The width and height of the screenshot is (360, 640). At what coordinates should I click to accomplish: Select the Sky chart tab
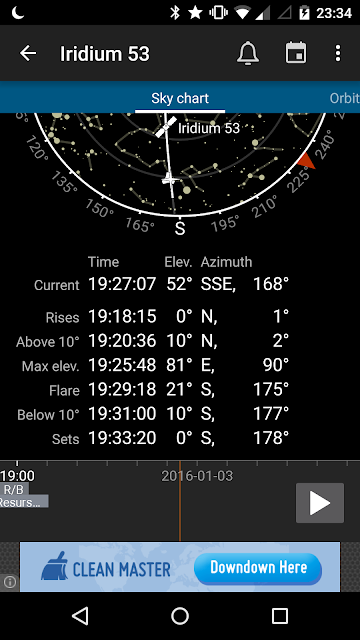pyautogui.click(x=180, y=98)
